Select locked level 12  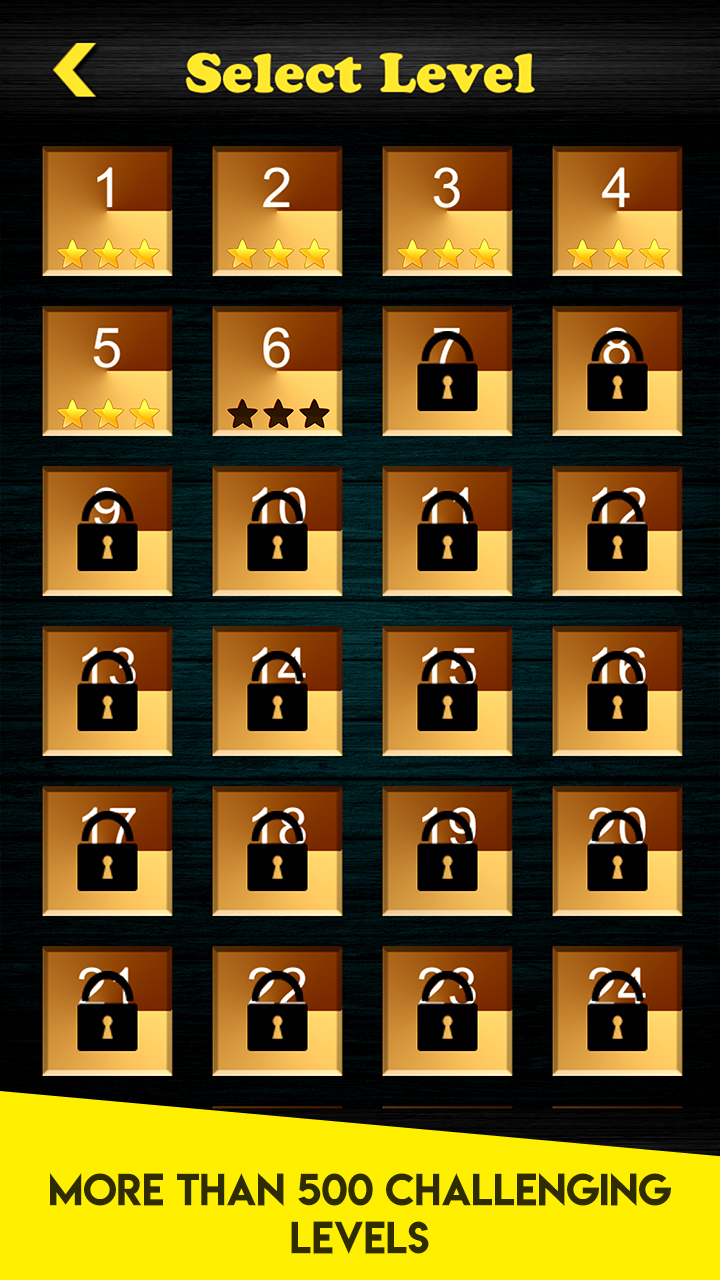(x=617, y=531)
